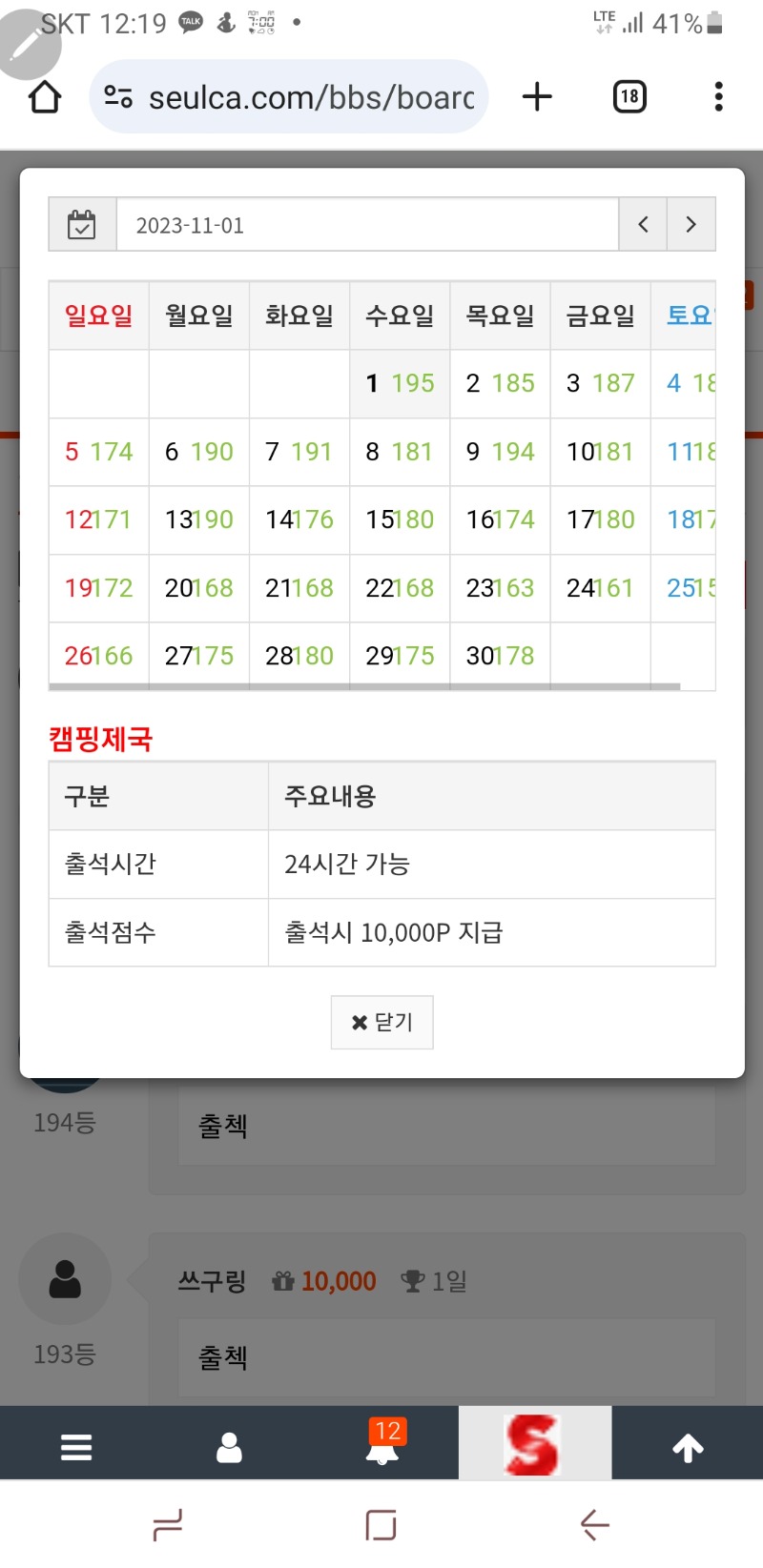Go to the next month
This screenshot has width=763, height=1568.
tap(691, 225)
